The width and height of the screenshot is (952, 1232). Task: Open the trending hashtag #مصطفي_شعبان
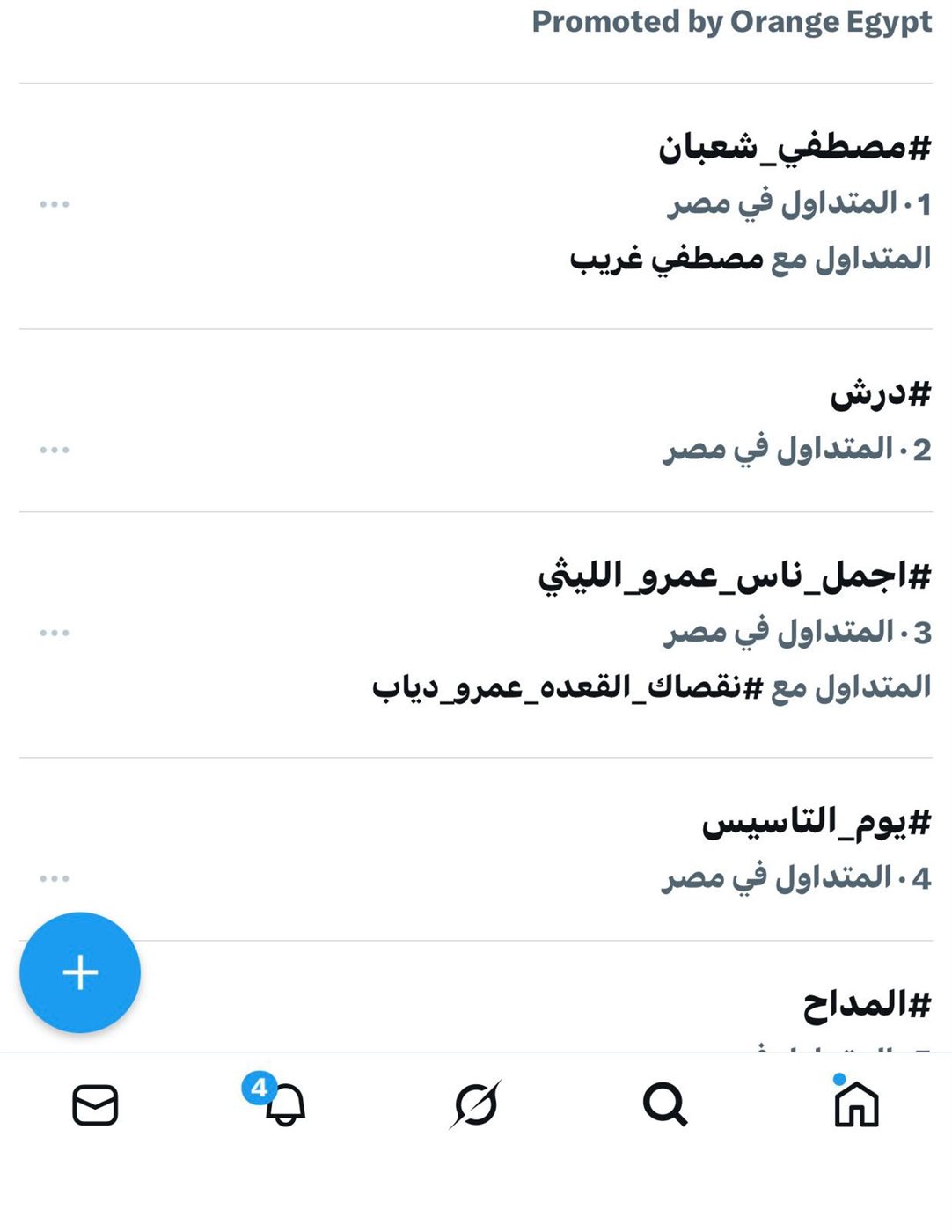[x=794, y=148]
